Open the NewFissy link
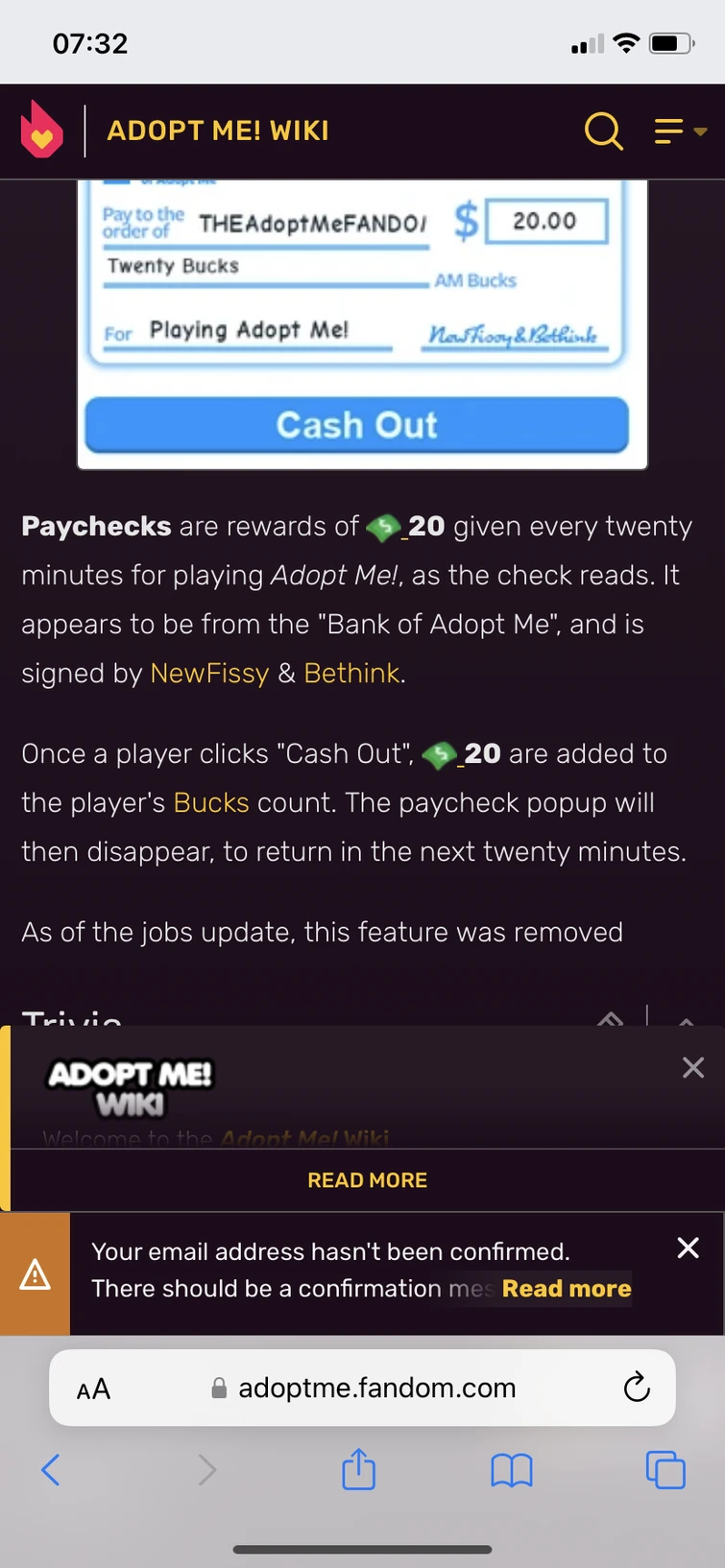Image resolution: width=725 pixels, height=1568 pixels. coord(208,673)
